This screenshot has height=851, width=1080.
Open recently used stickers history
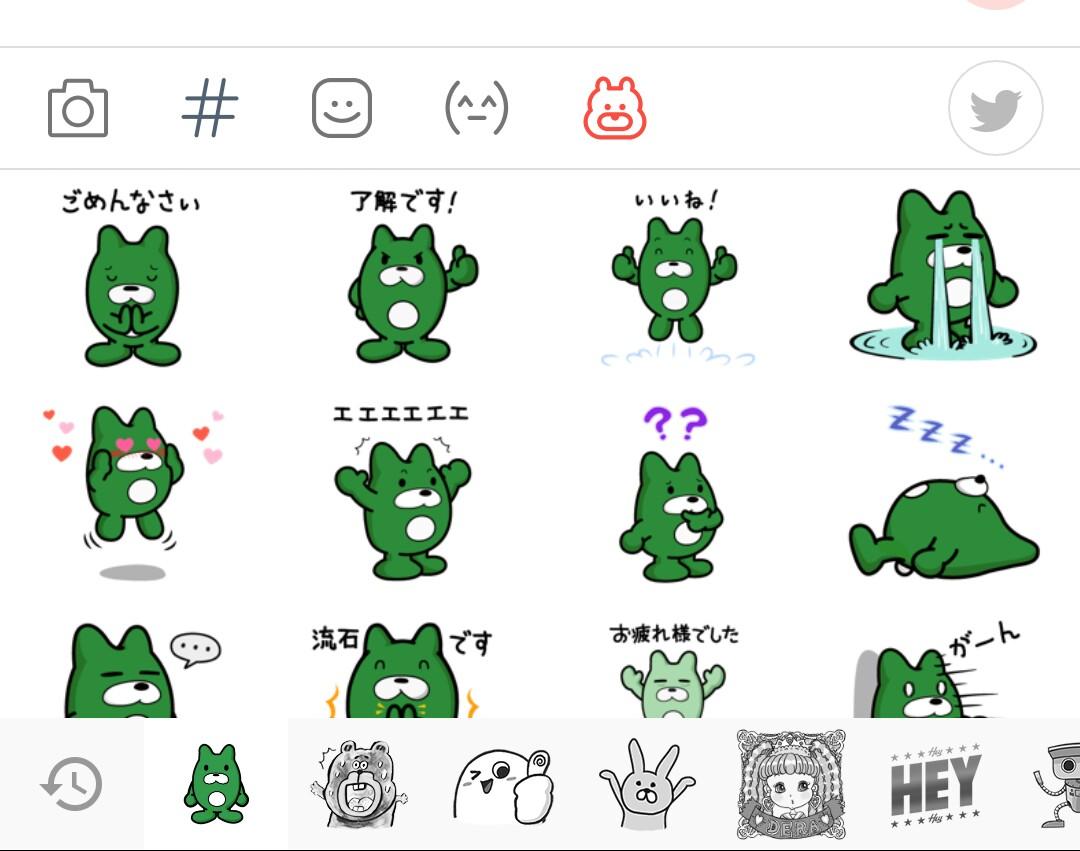coord(72,785)
